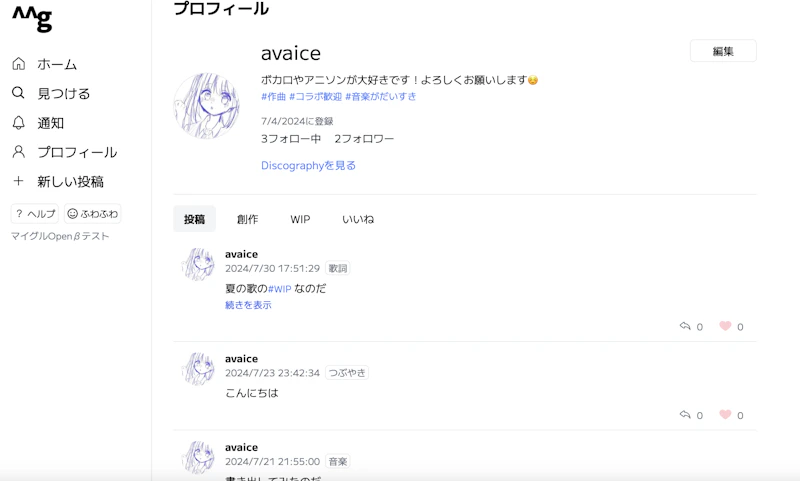Screen dimensions: 800x481
Task: Open 通知 notifications
Action: tap(50, 123)
